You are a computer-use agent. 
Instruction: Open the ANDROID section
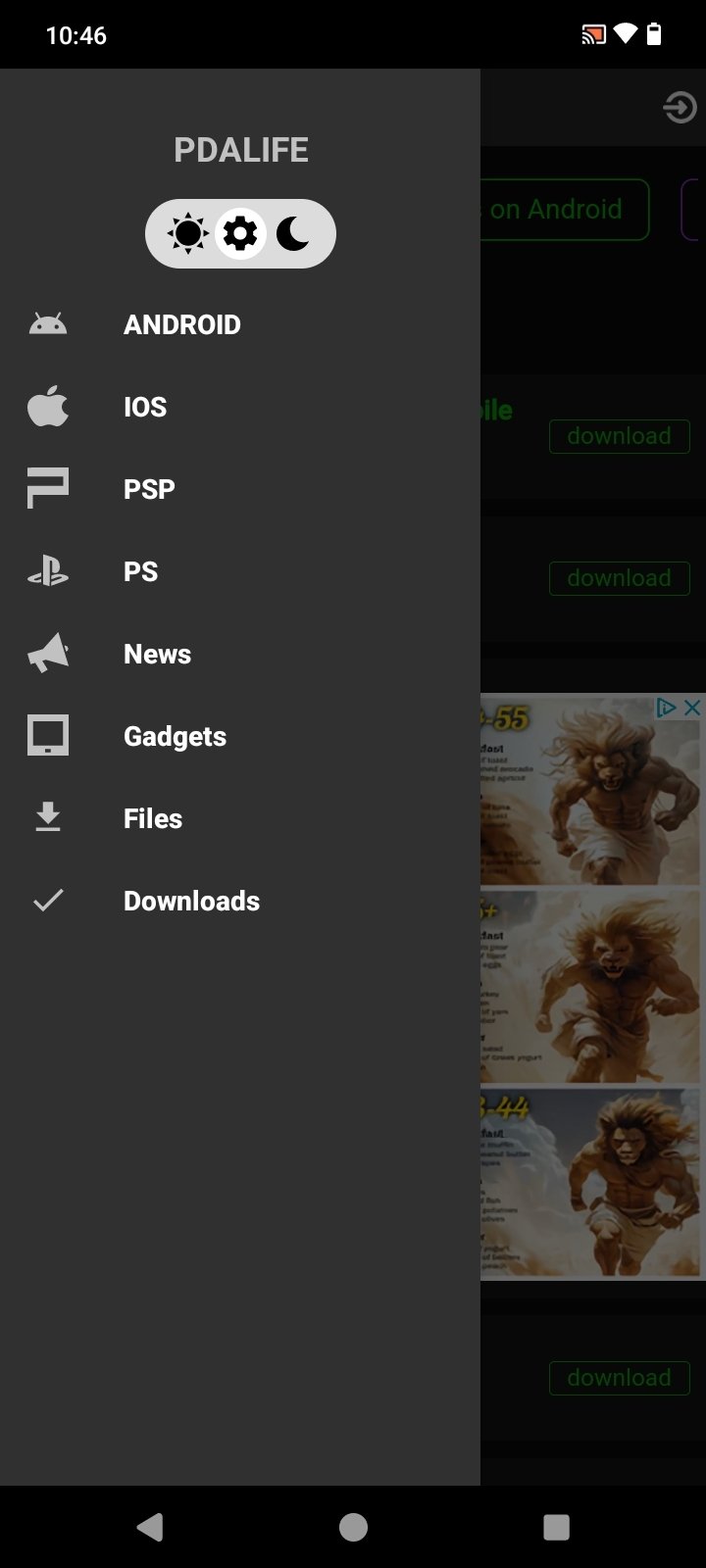[x=181, y=324]
